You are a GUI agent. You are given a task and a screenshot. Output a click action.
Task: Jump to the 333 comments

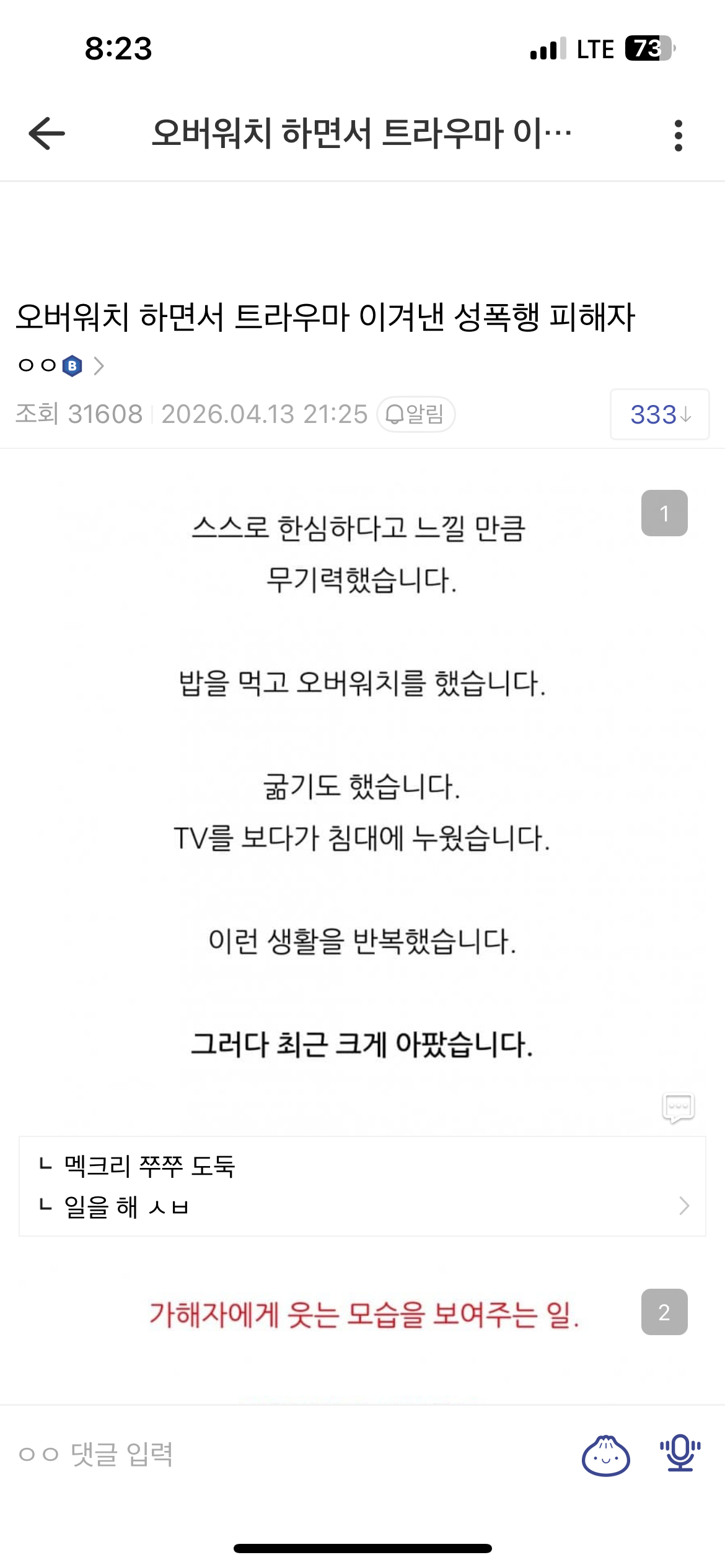(x=659, y=414)
